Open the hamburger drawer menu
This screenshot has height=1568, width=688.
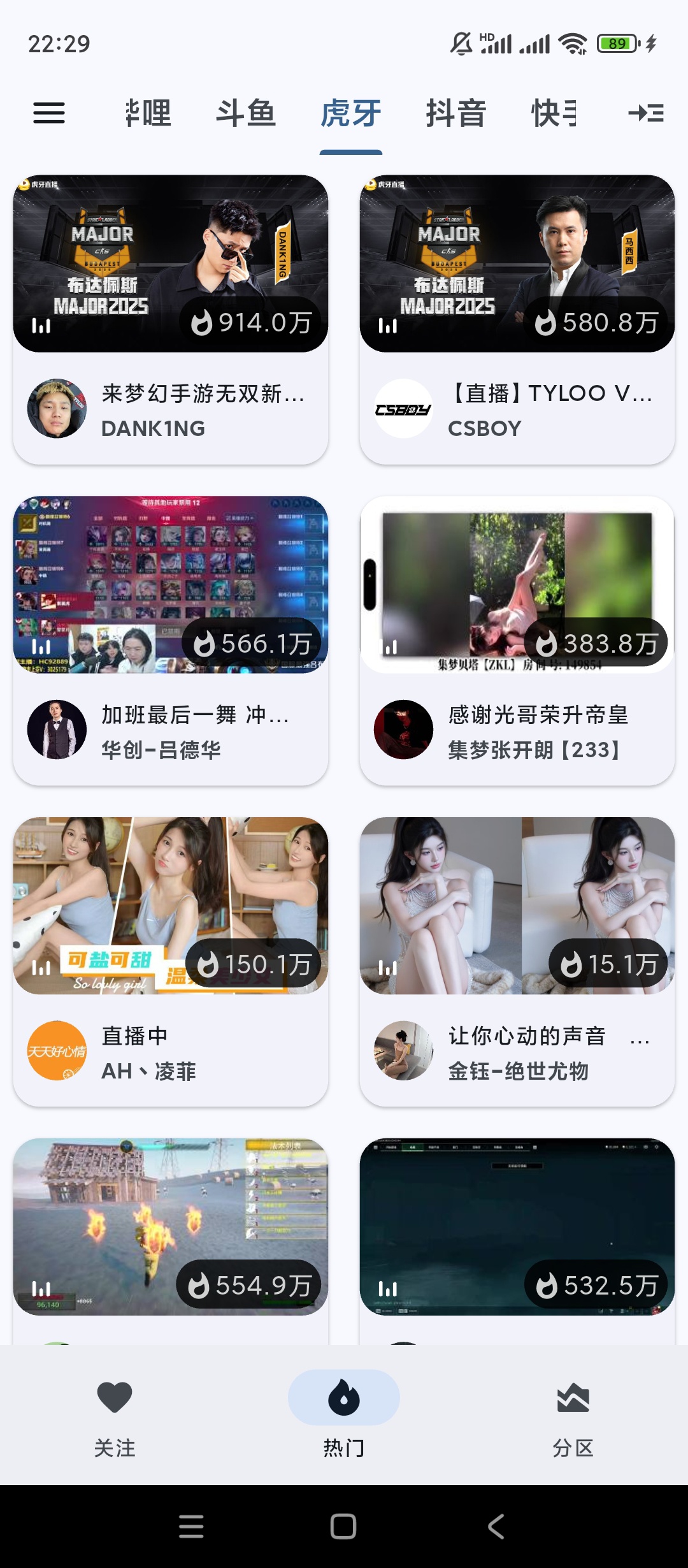49,113
